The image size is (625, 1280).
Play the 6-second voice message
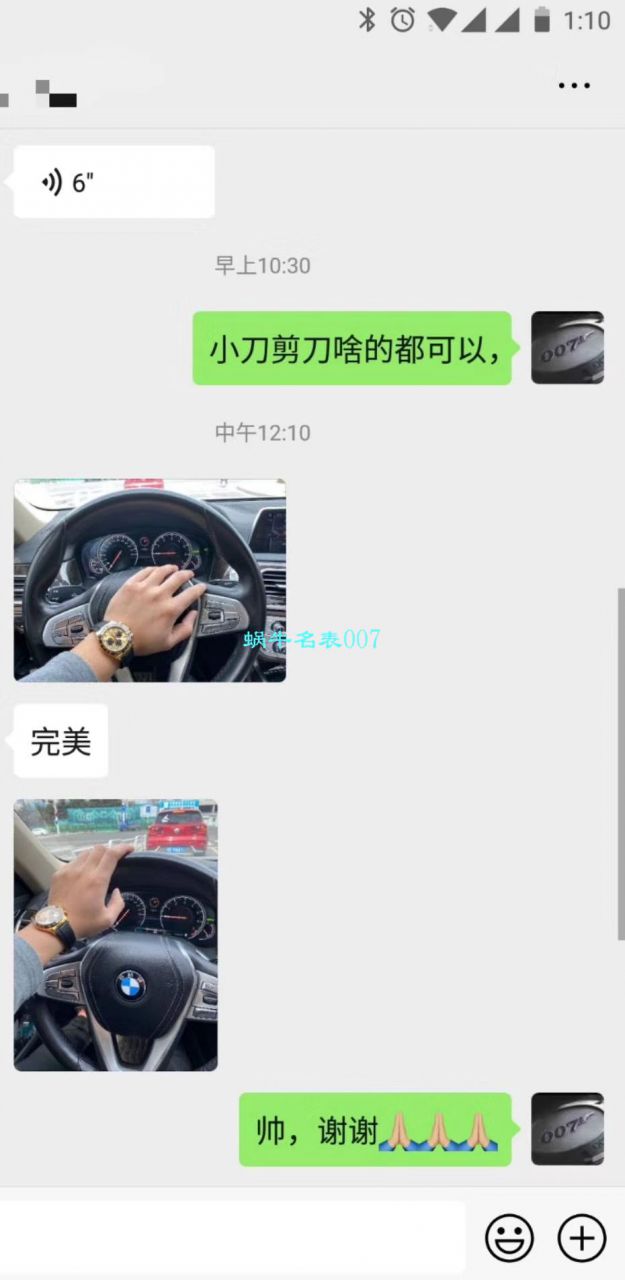[x=114, y=182]
